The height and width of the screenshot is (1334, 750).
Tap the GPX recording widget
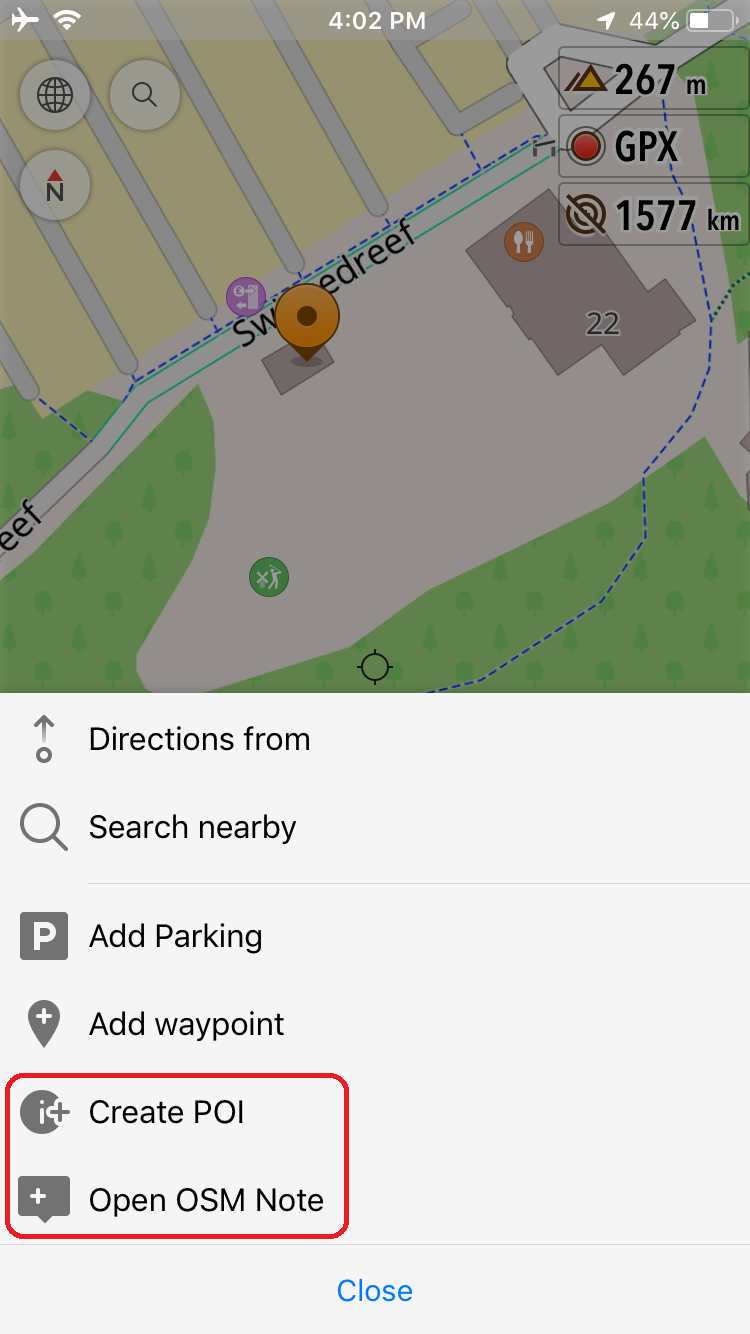652,147
